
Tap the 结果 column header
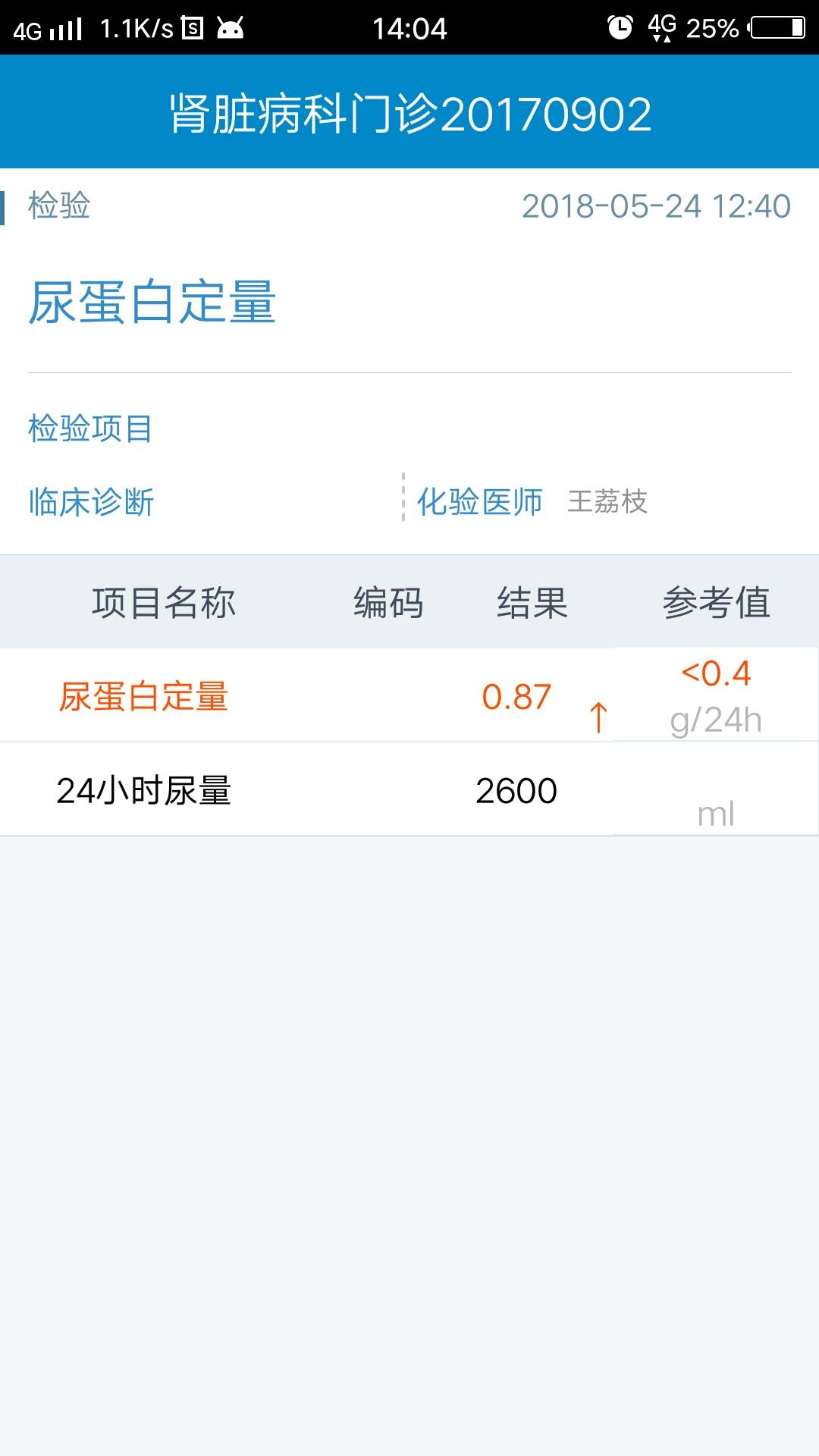pos(531,601)
